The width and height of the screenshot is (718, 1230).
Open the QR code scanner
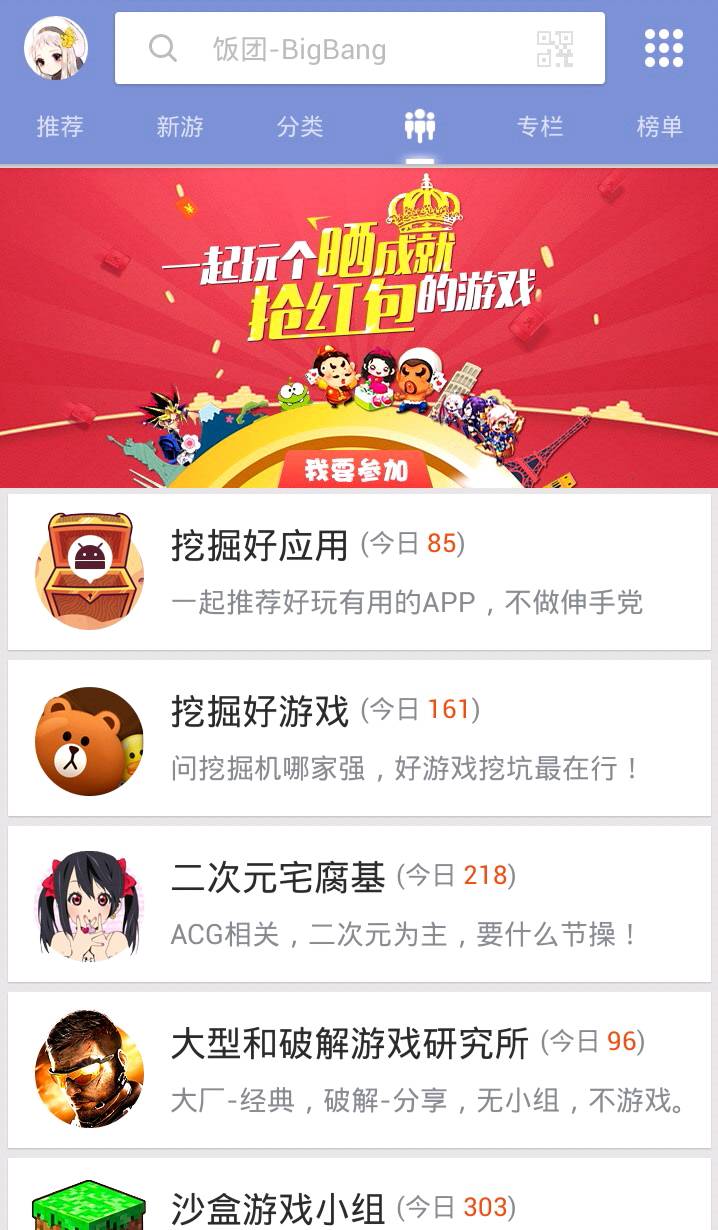[x=555, y=48]
